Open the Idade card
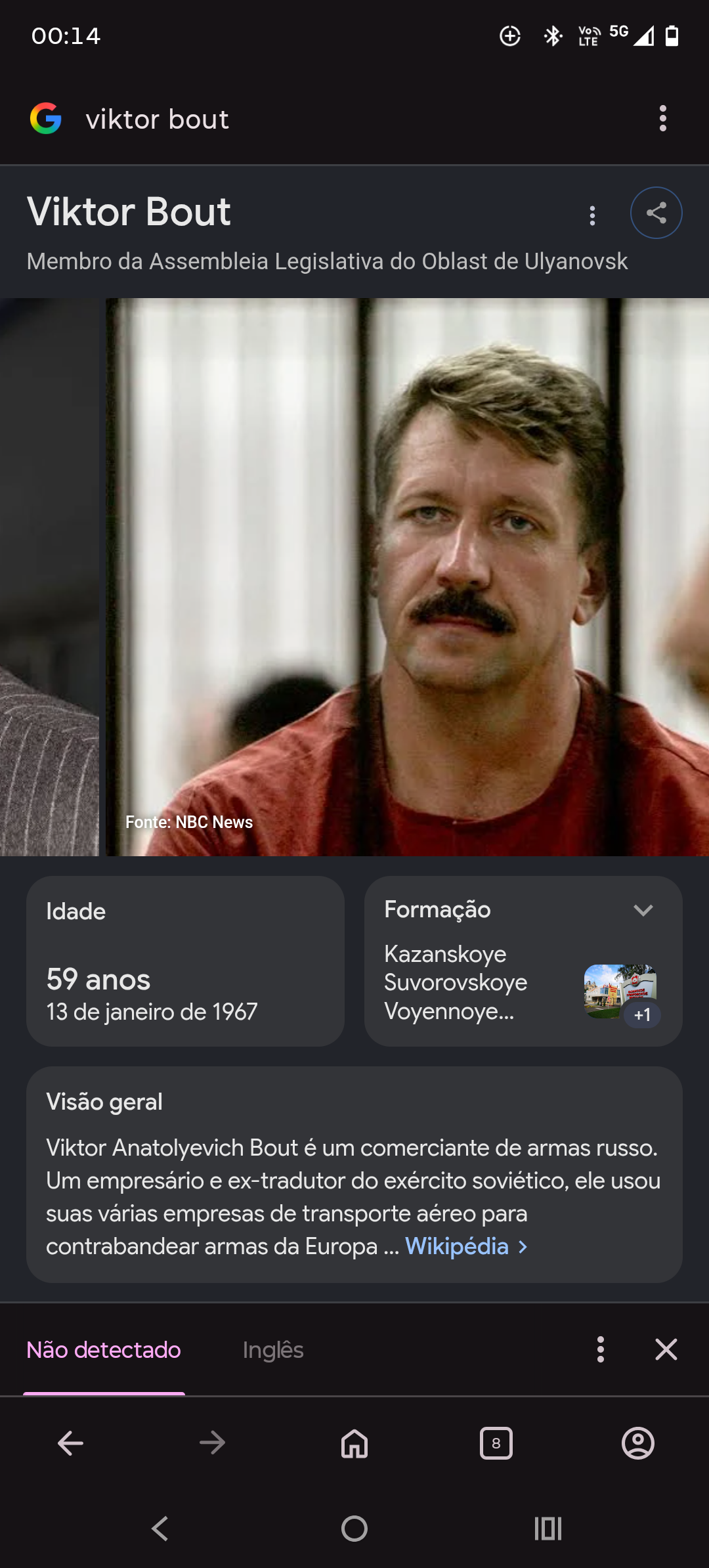Image resolution: width=709 pixels, height=1568 pixels. tap(185, 961)
